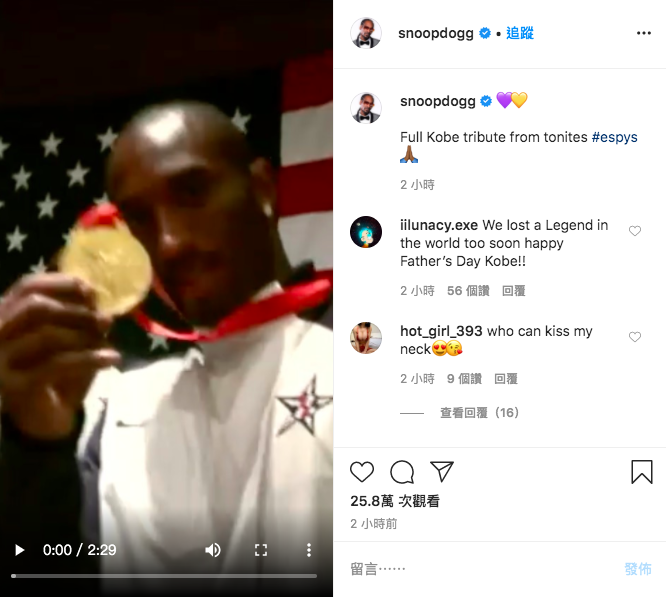
Task: View likes on iilunacy.exe's comment
Action: tap(468, 291)
